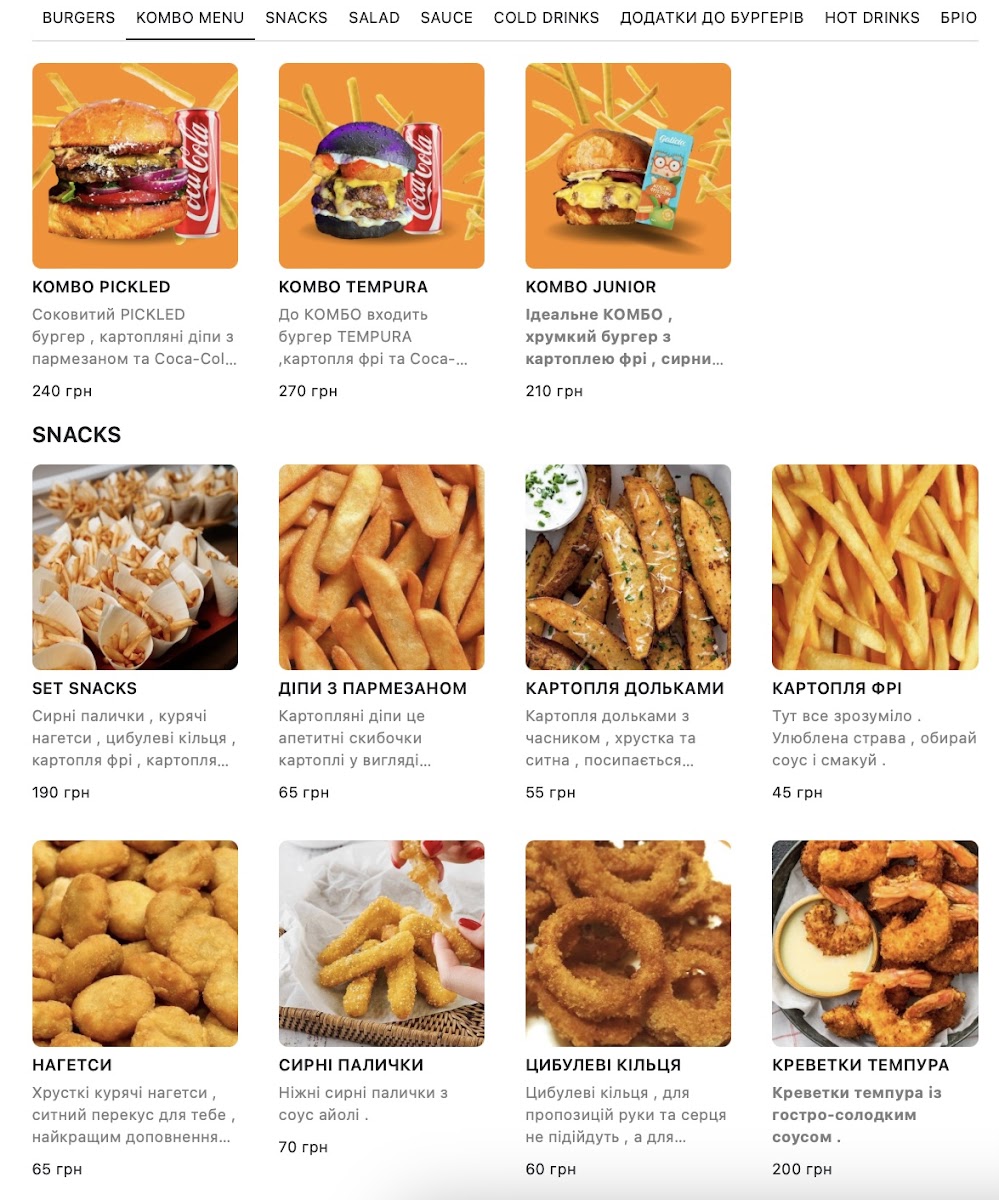Select КАРТОПЛЯ ФРІ for 45 грн

(x=874, y=567)
